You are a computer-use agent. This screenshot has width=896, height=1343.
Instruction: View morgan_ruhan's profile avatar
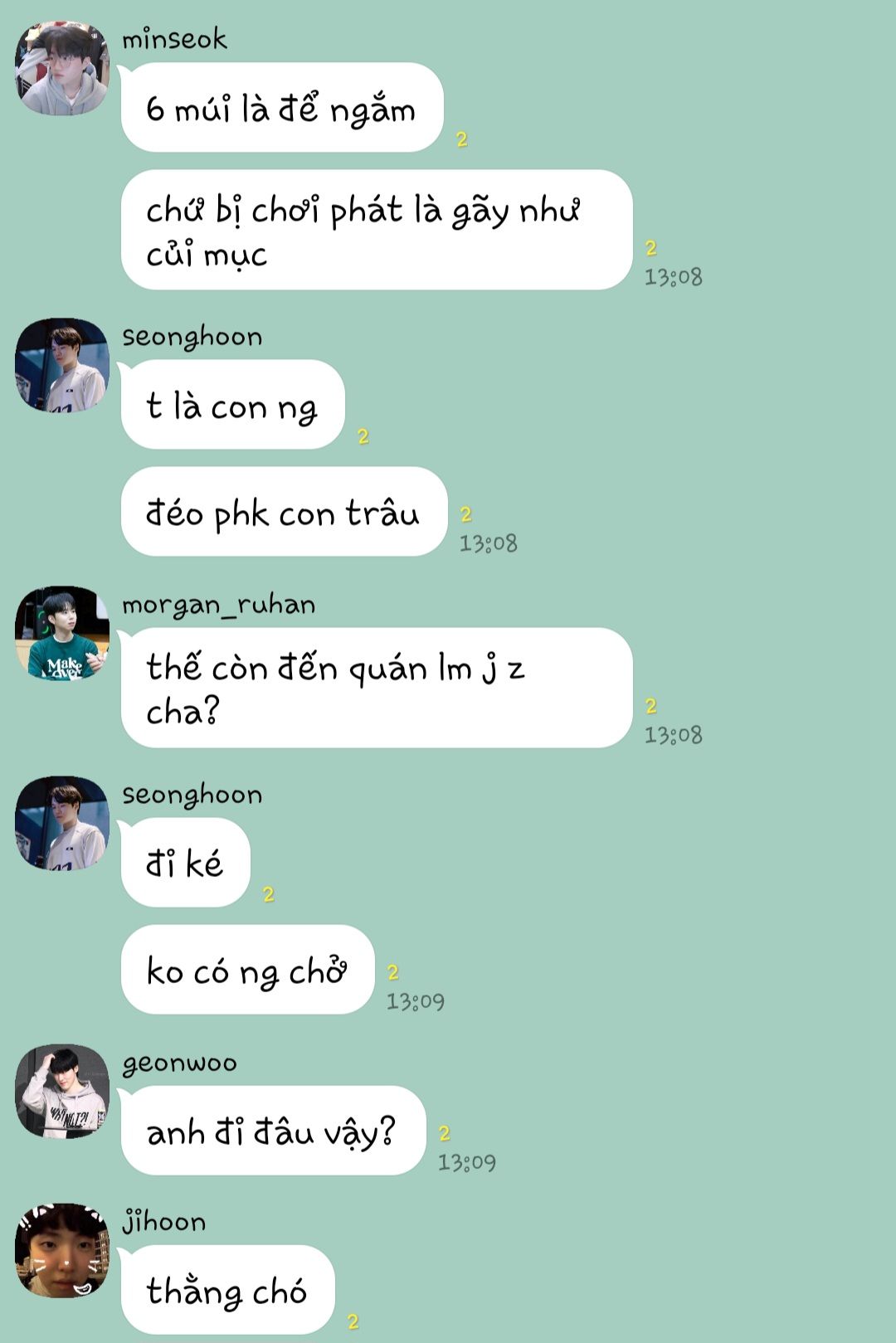[x=62, y=634]
